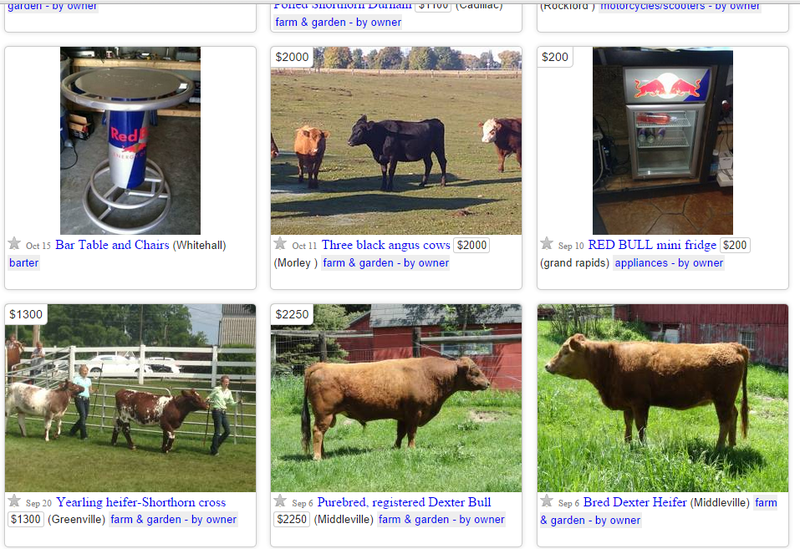Browse the barter category link
This screenshot has width=800, height=549.
coord(24,263)
